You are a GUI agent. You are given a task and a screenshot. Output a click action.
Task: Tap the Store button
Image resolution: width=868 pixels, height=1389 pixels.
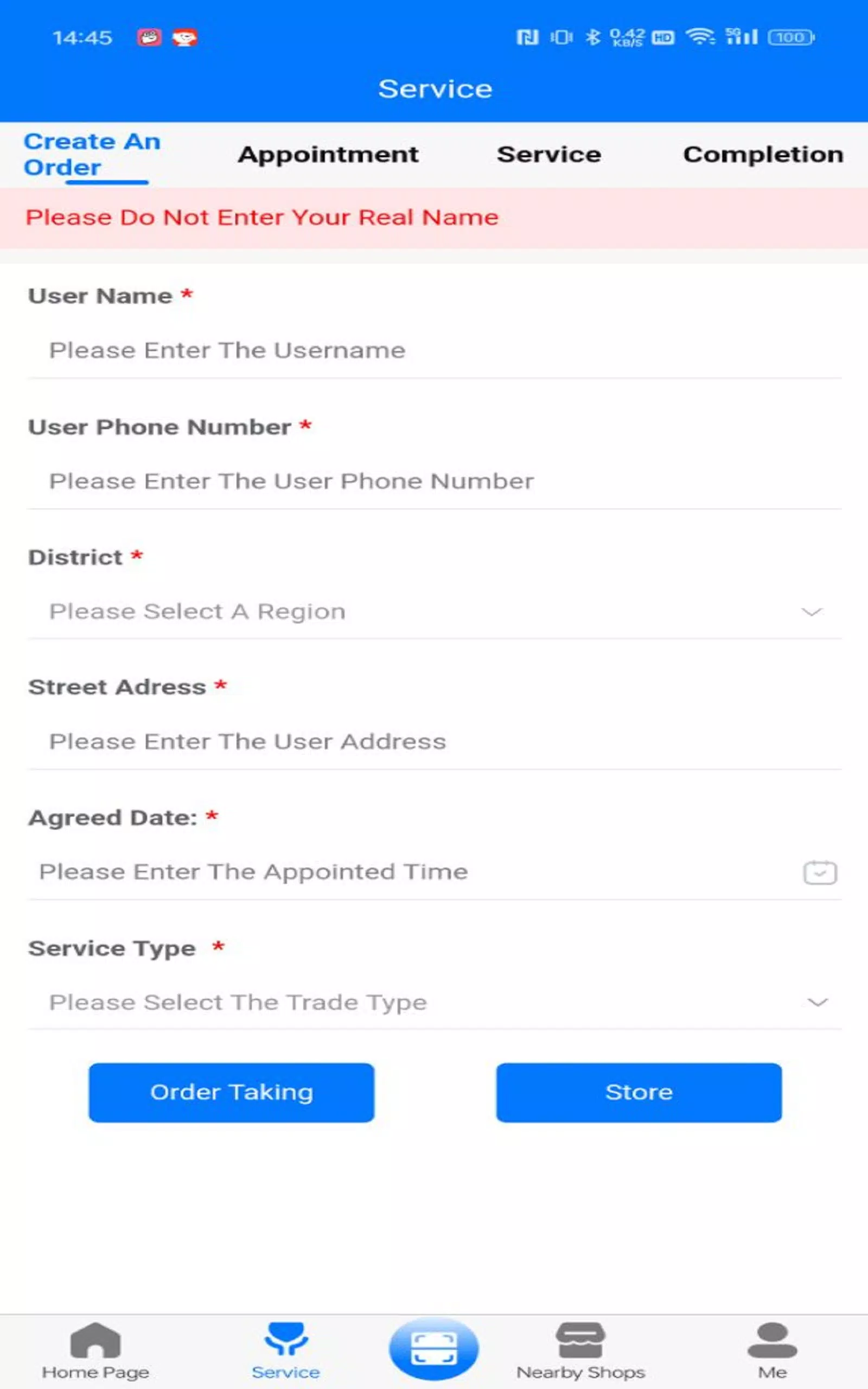pyautogui.click(x=639, y=1092)
